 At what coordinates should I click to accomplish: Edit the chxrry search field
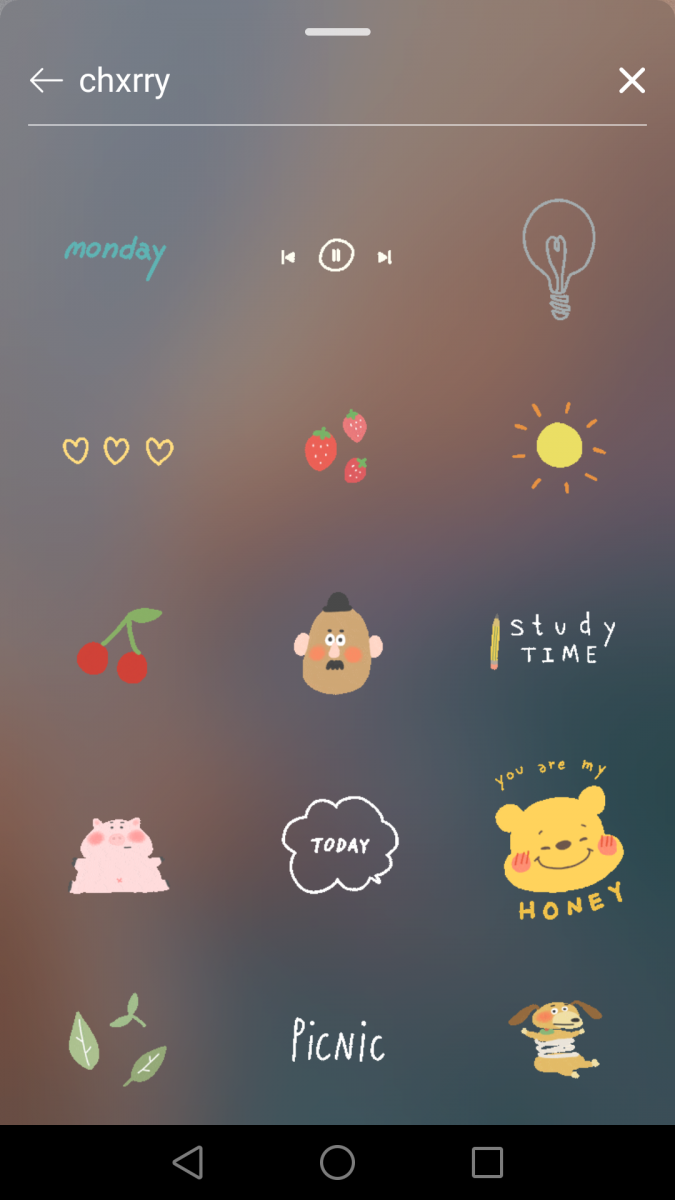(x=330, y=80)
